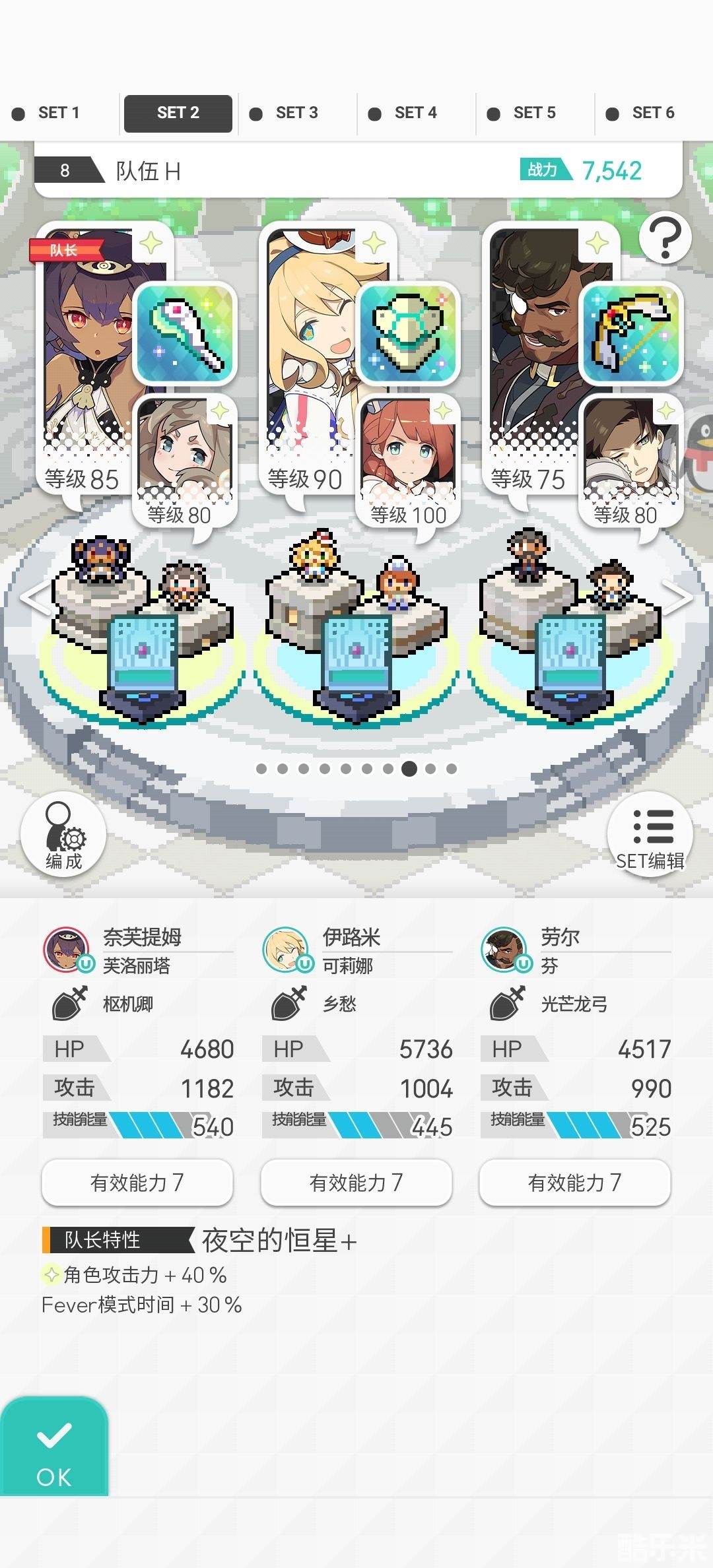The image size is (713, 1568).
Task: View 有效能力 7 for 劳尔
Action: pyautogui.click(x=575, y=1183)
